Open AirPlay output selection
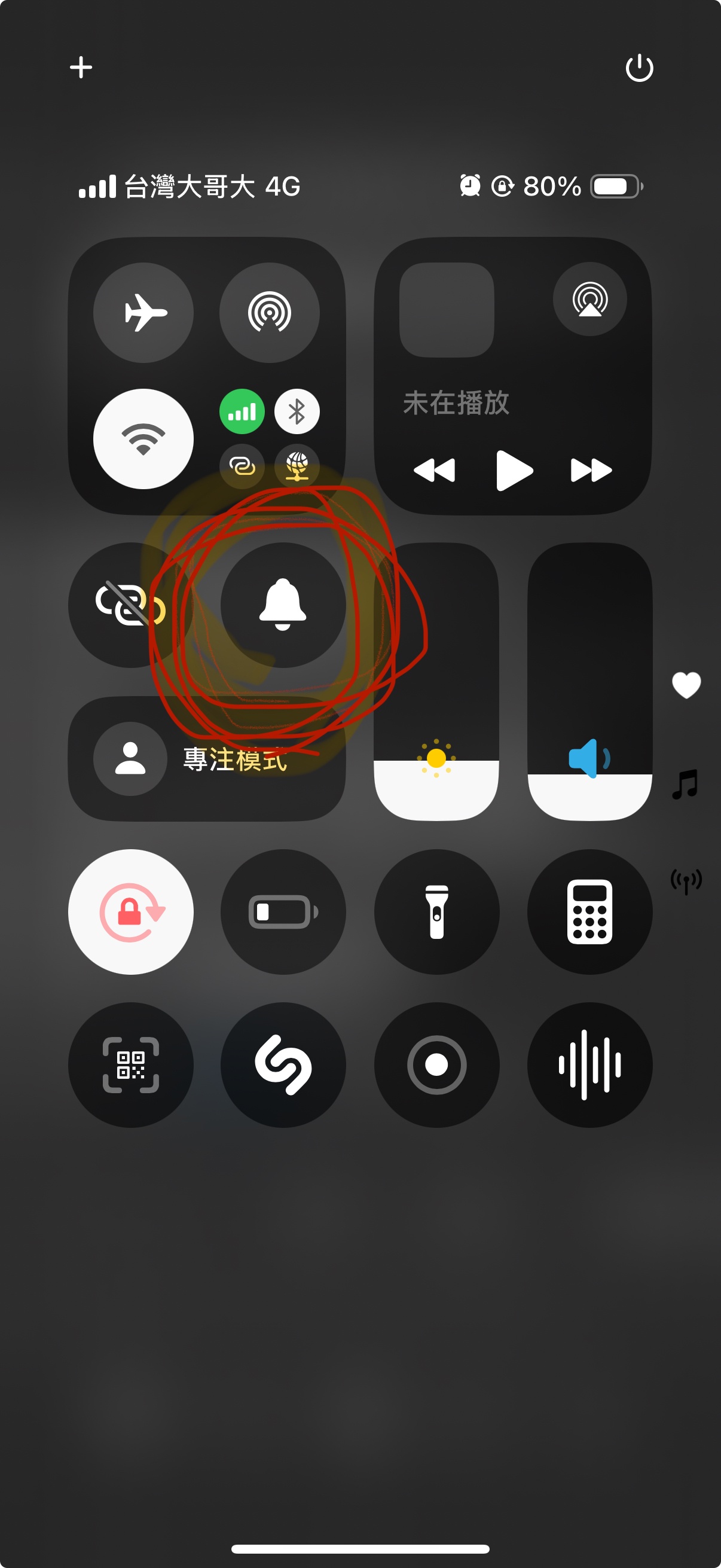 coord(589,300)
